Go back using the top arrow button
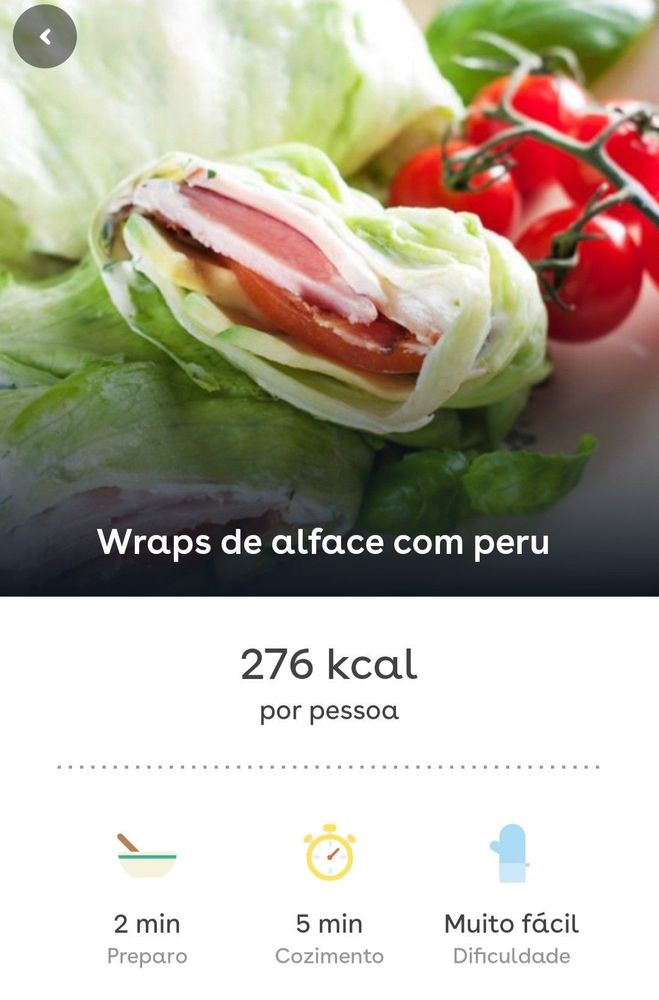Screen dimensions: 659x1000 click(x=45, y=37)
